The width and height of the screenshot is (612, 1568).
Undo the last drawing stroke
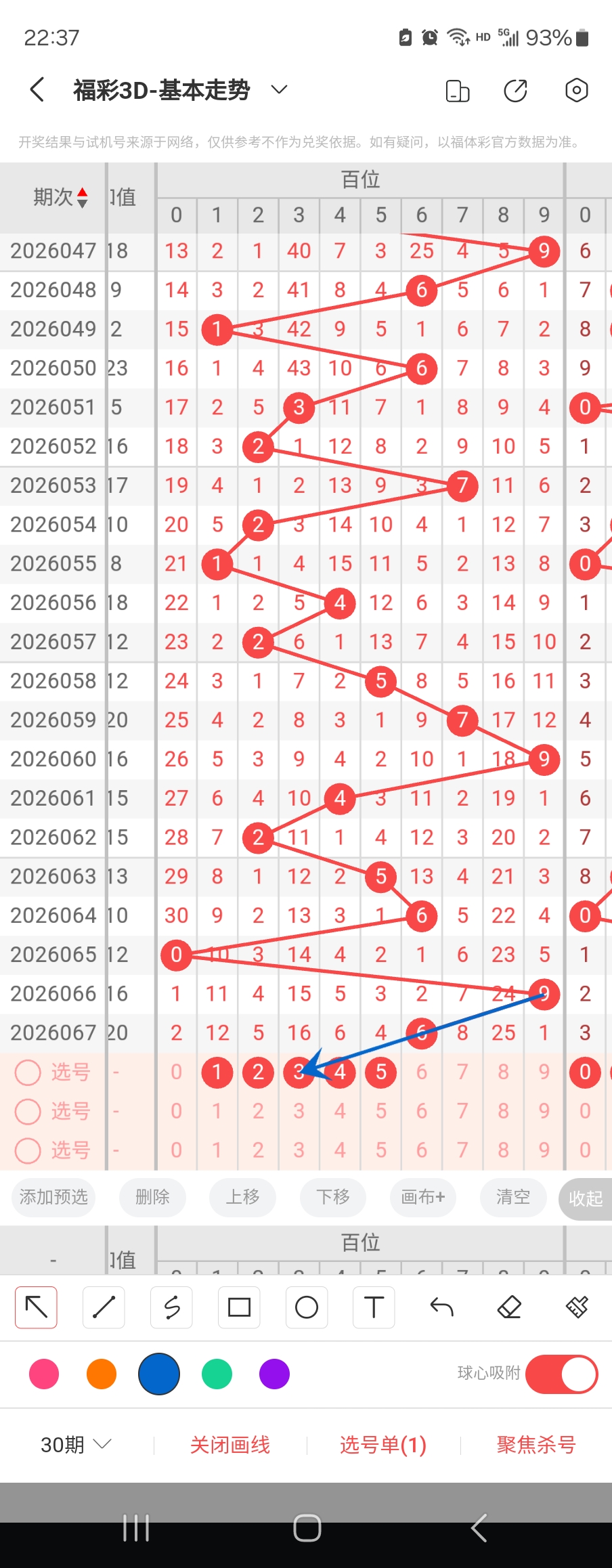[441, 1307]
